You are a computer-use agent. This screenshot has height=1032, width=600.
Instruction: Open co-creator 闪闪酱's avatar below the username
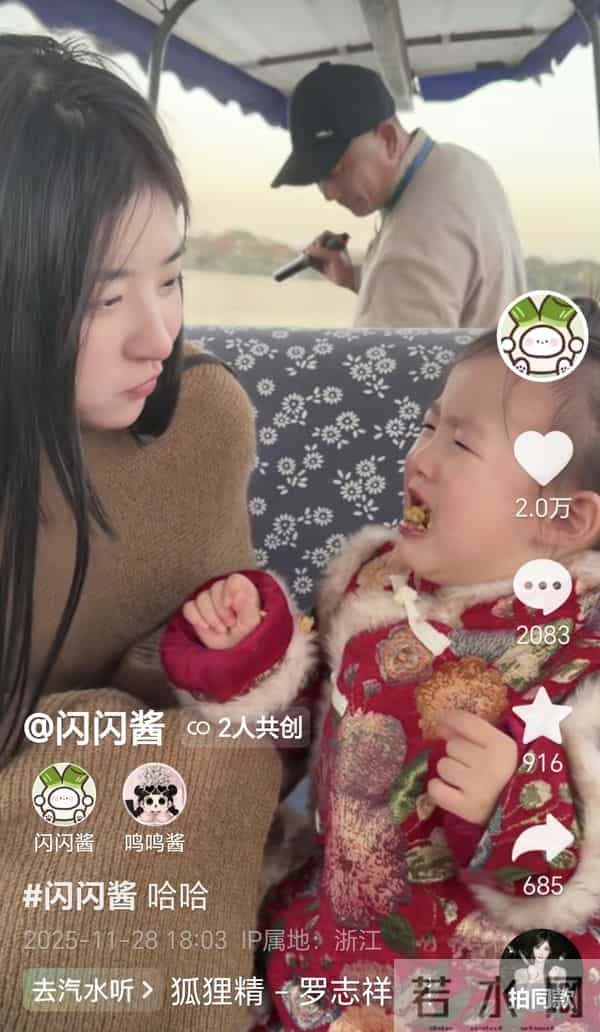tap(64, 795)
